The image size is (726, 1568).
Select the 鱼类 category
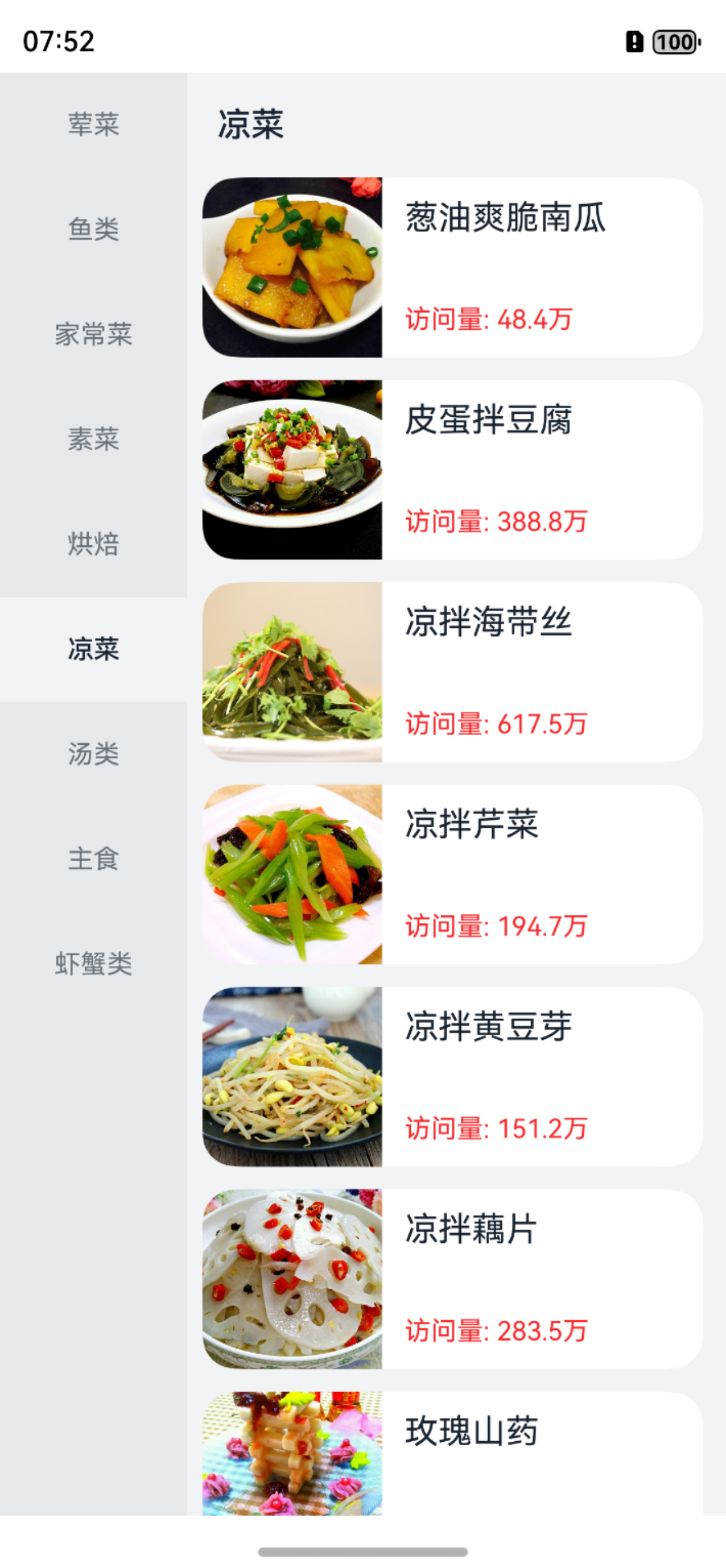(x=93, y=229)
